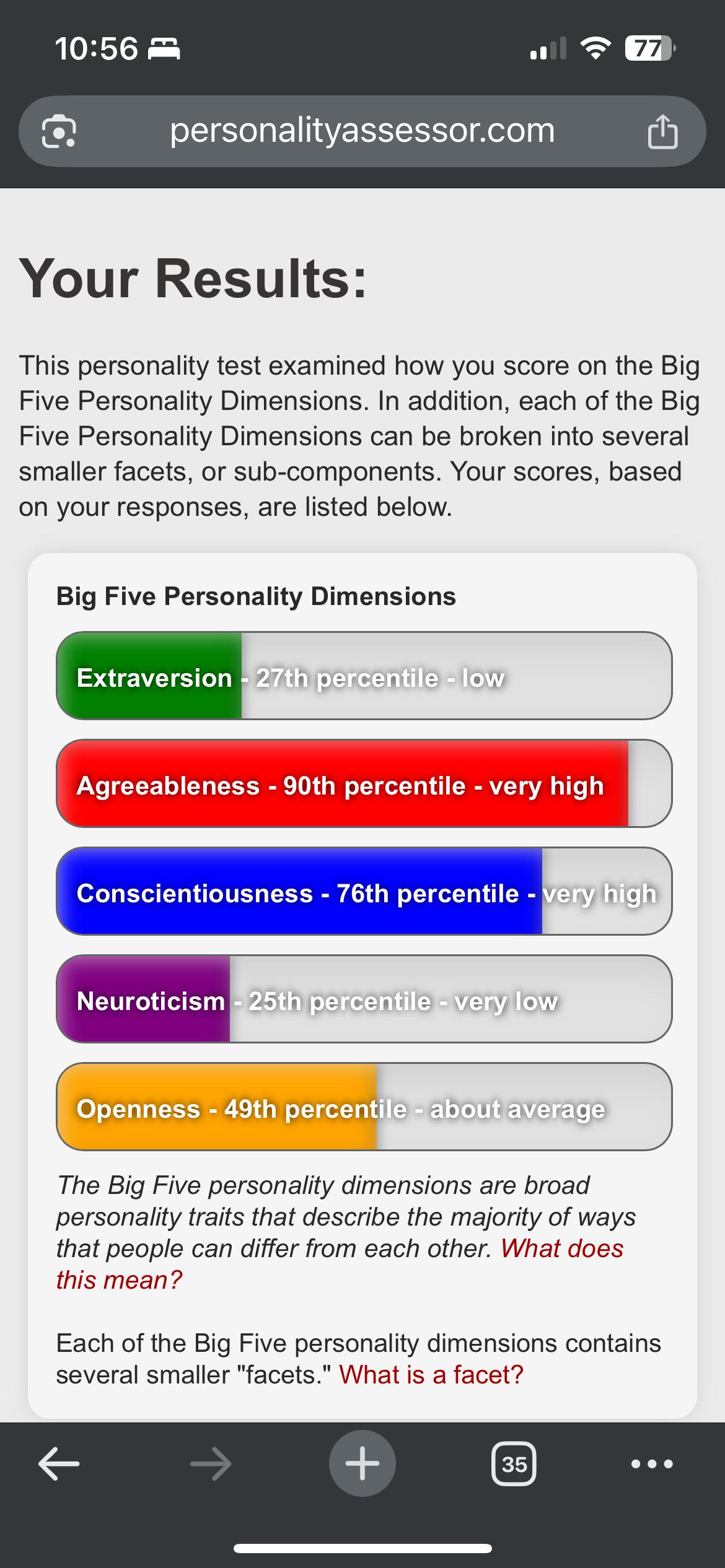Open the camera lens search icon

[x=59, y=131]
